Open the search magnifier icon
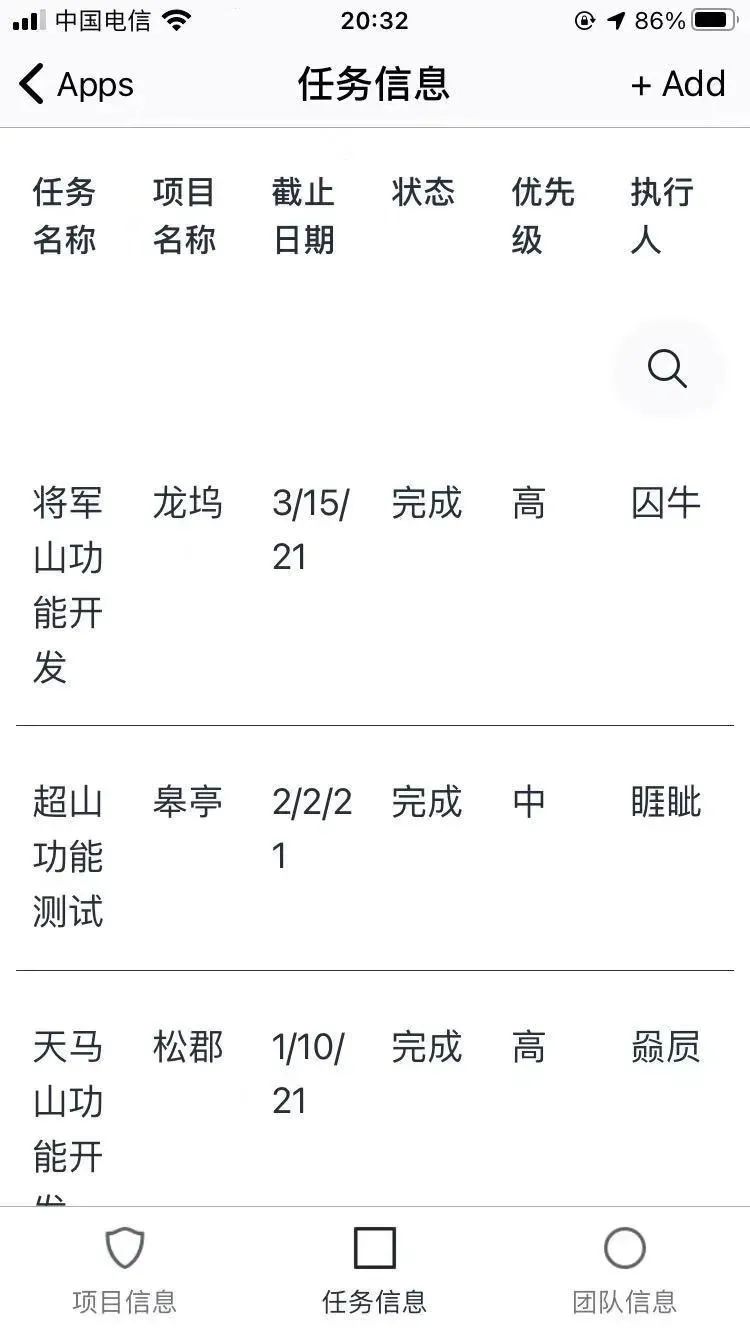 pos(667,369)
